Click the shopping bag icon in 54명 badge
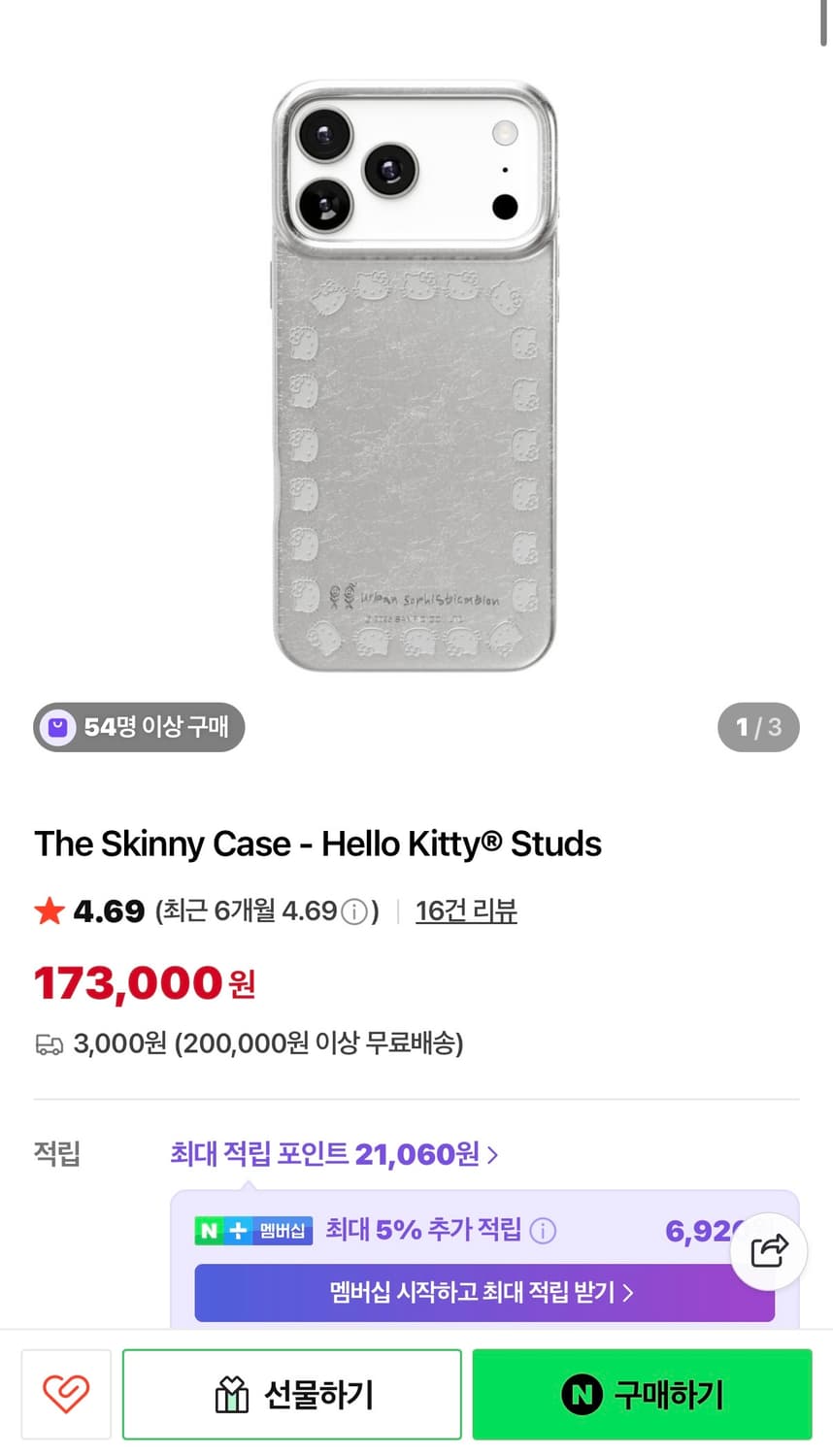833x1456 pixels. pyautogui.click(x=59, y=726)
